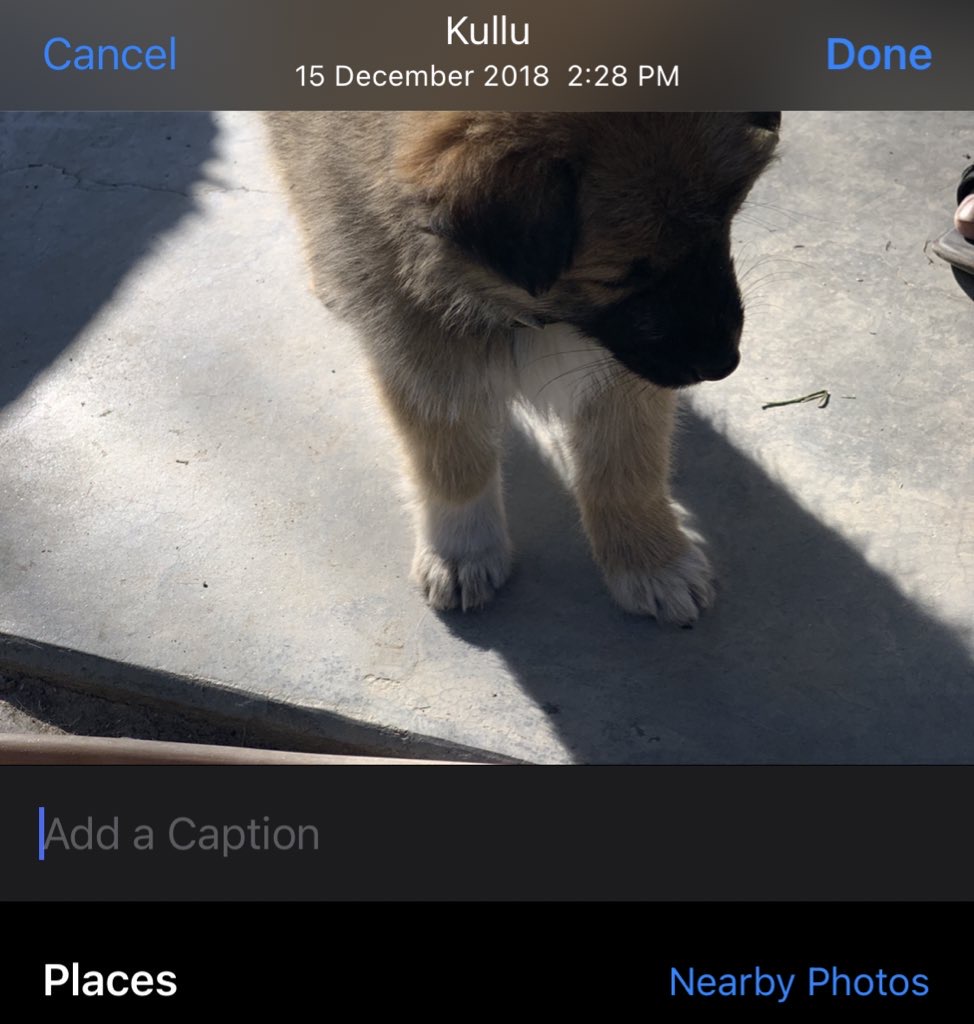
Task: Cancel editing the photo details
Action: 110,54
